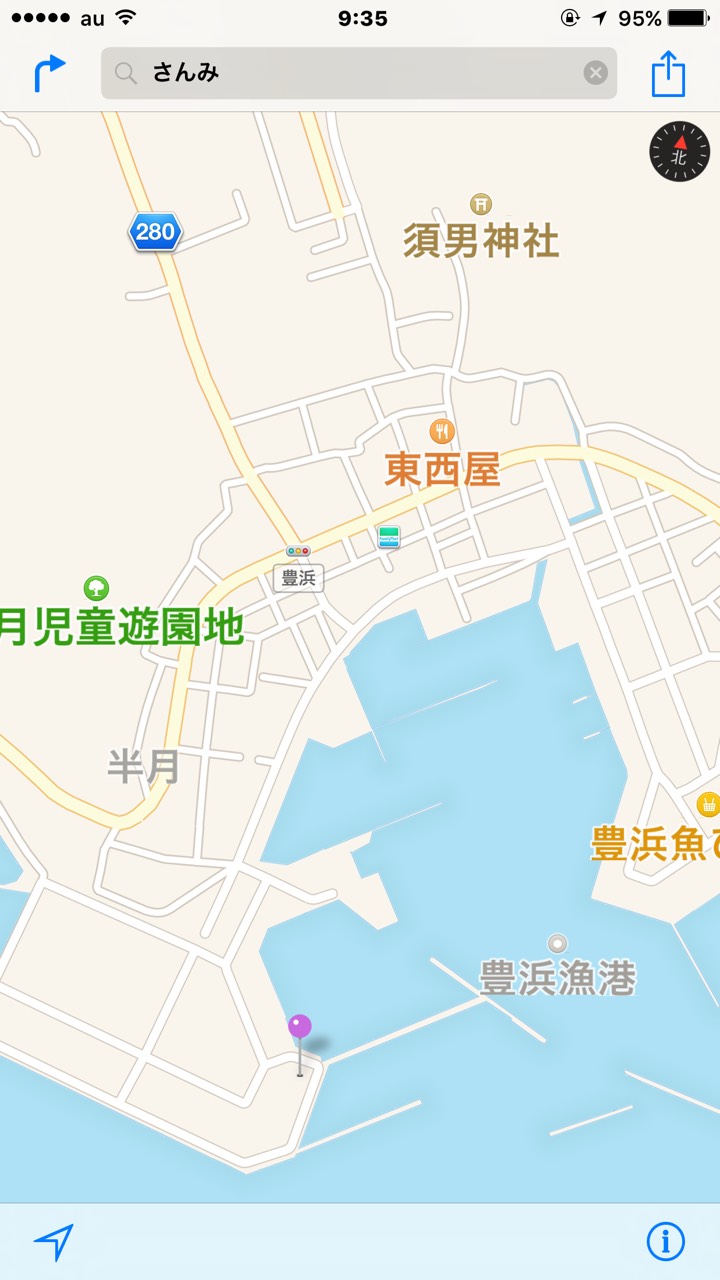Open map info settings
720x1280 pixels.
pyautogui.click(x=665, y=1241)
